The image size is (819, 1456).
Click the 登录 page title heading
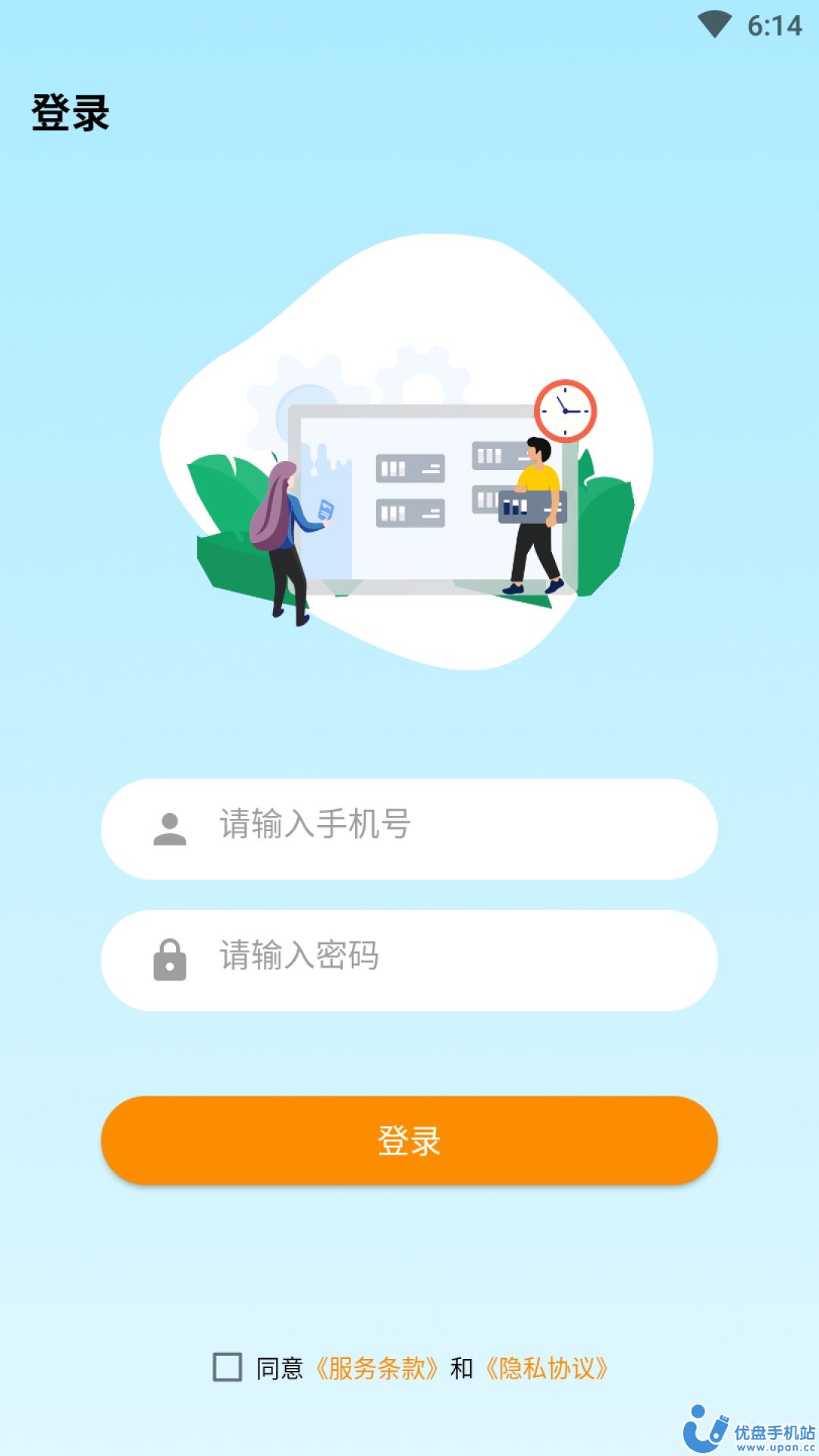(x=70, y=109)
